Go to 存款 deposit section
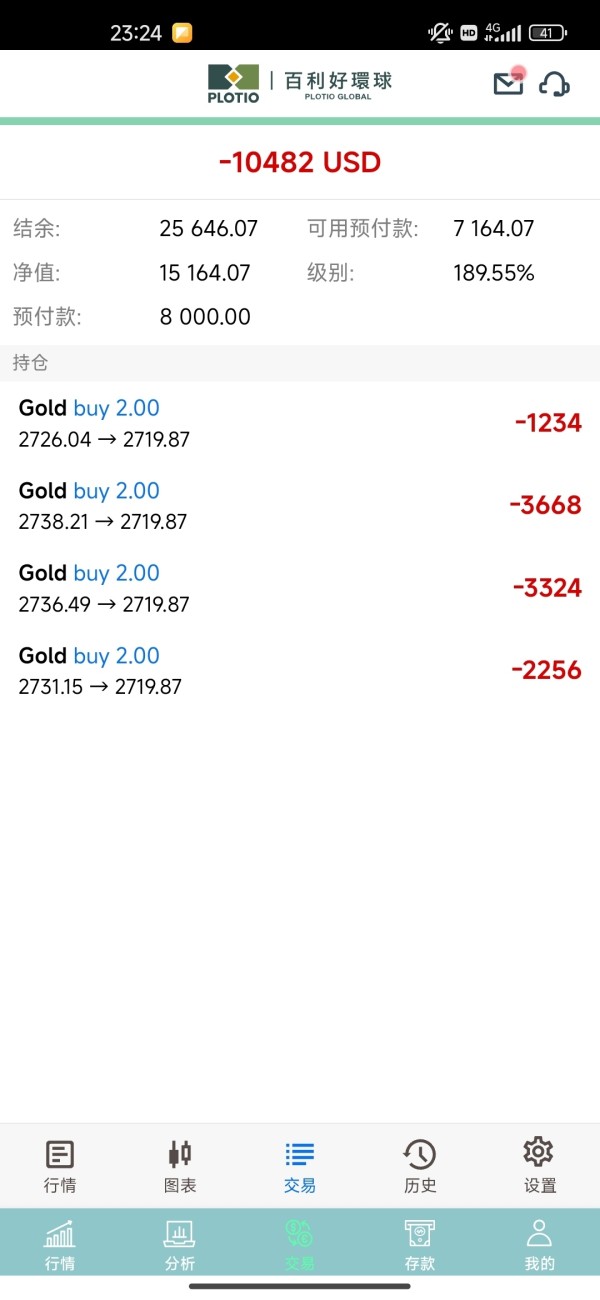Screen dimensions: 600x1300 (420, 1244)
